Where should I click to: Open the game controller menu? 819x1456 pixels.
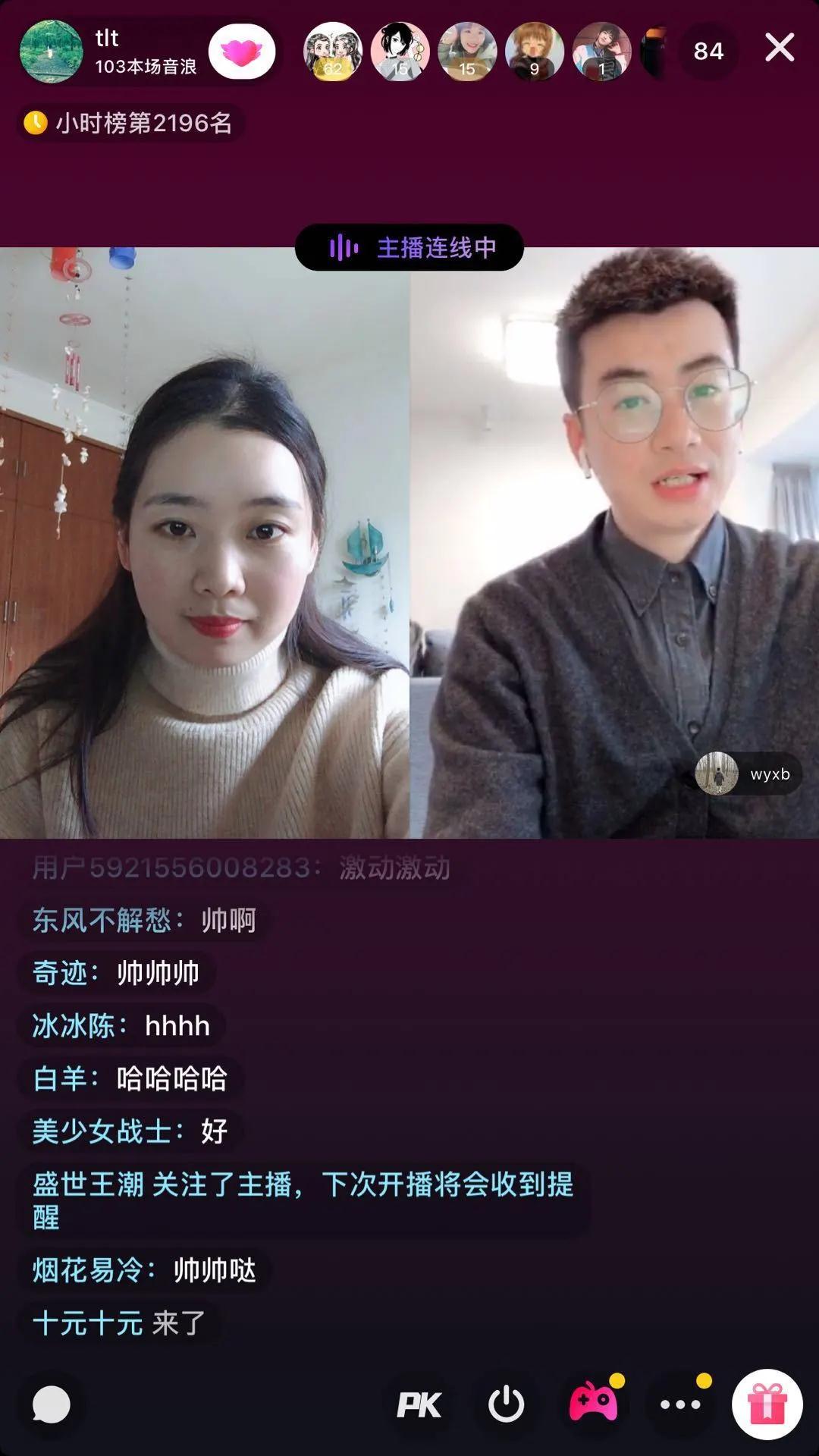point(594,1404)
